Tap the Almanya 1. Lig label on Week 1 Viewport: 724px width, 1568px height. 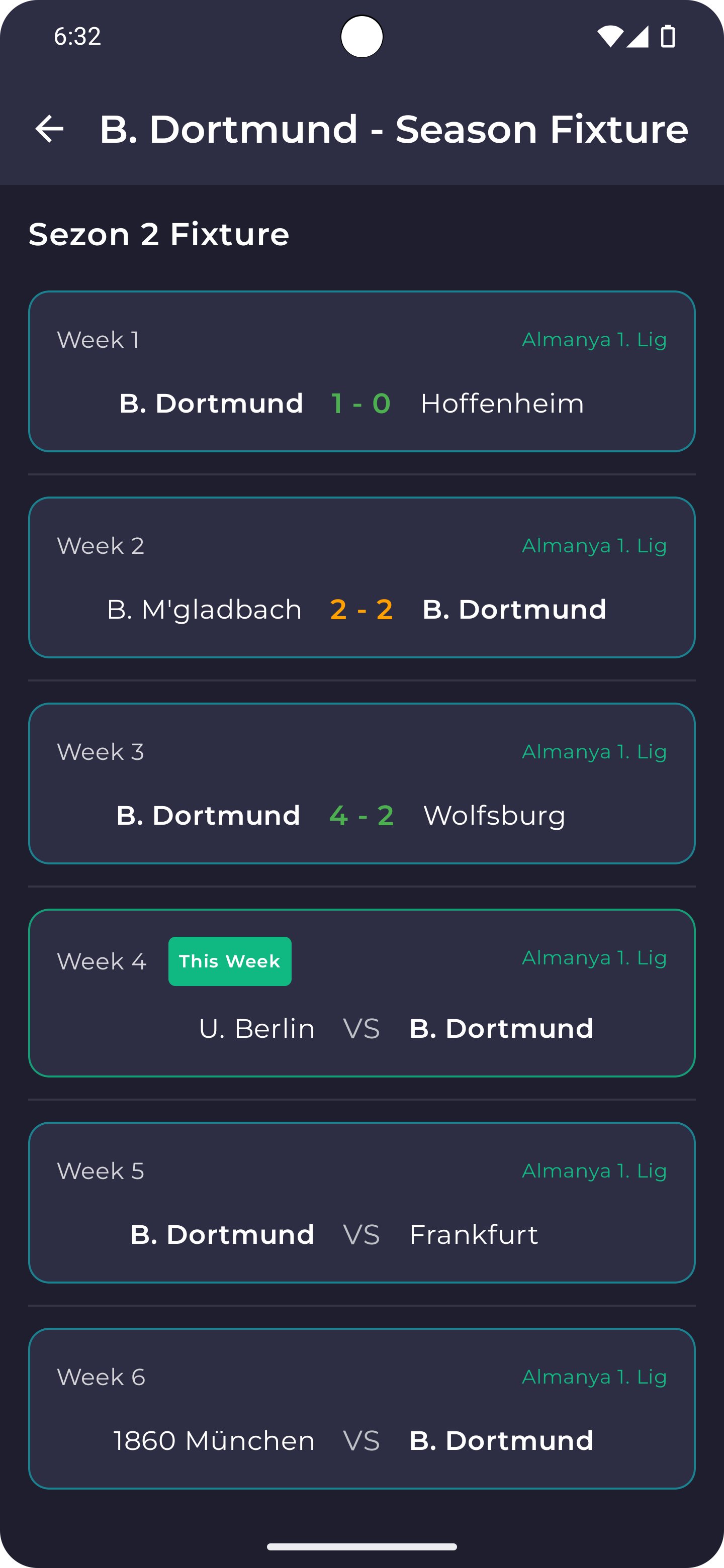pos(594,340)
